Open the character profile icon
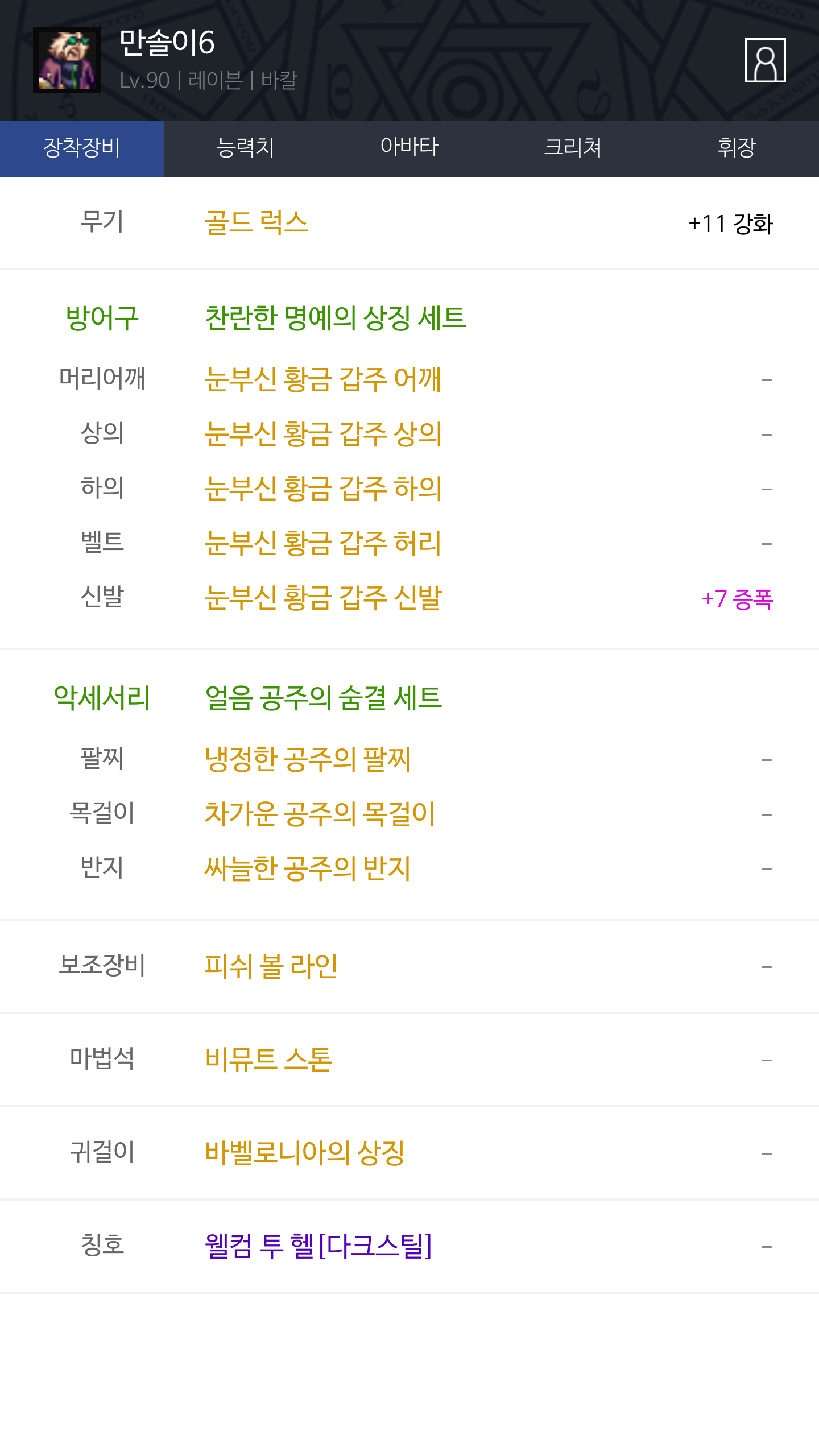819x1456 pixels. coord(765,60)
